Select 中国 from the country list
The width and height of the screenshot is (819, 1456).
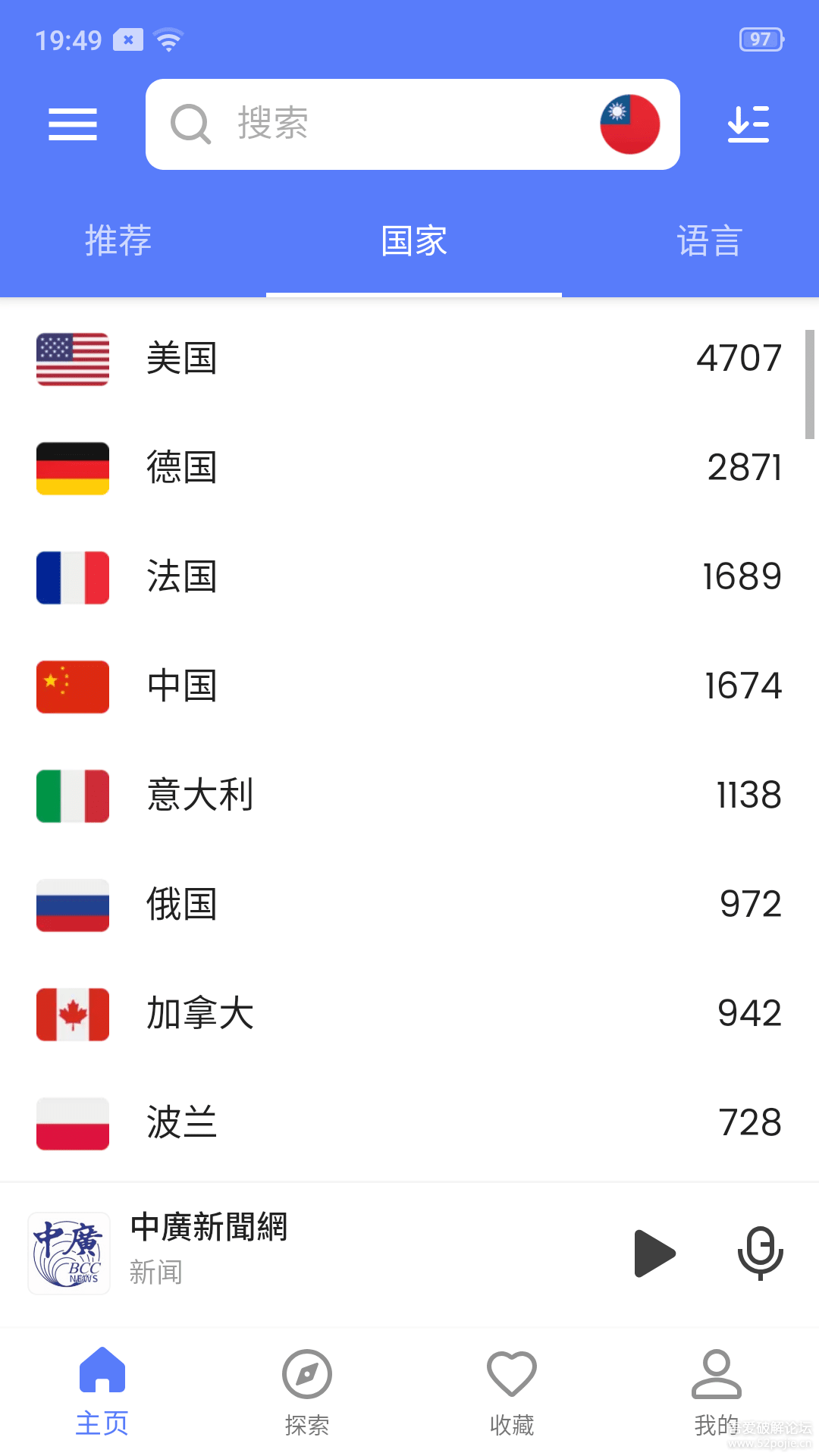point(409,686)
